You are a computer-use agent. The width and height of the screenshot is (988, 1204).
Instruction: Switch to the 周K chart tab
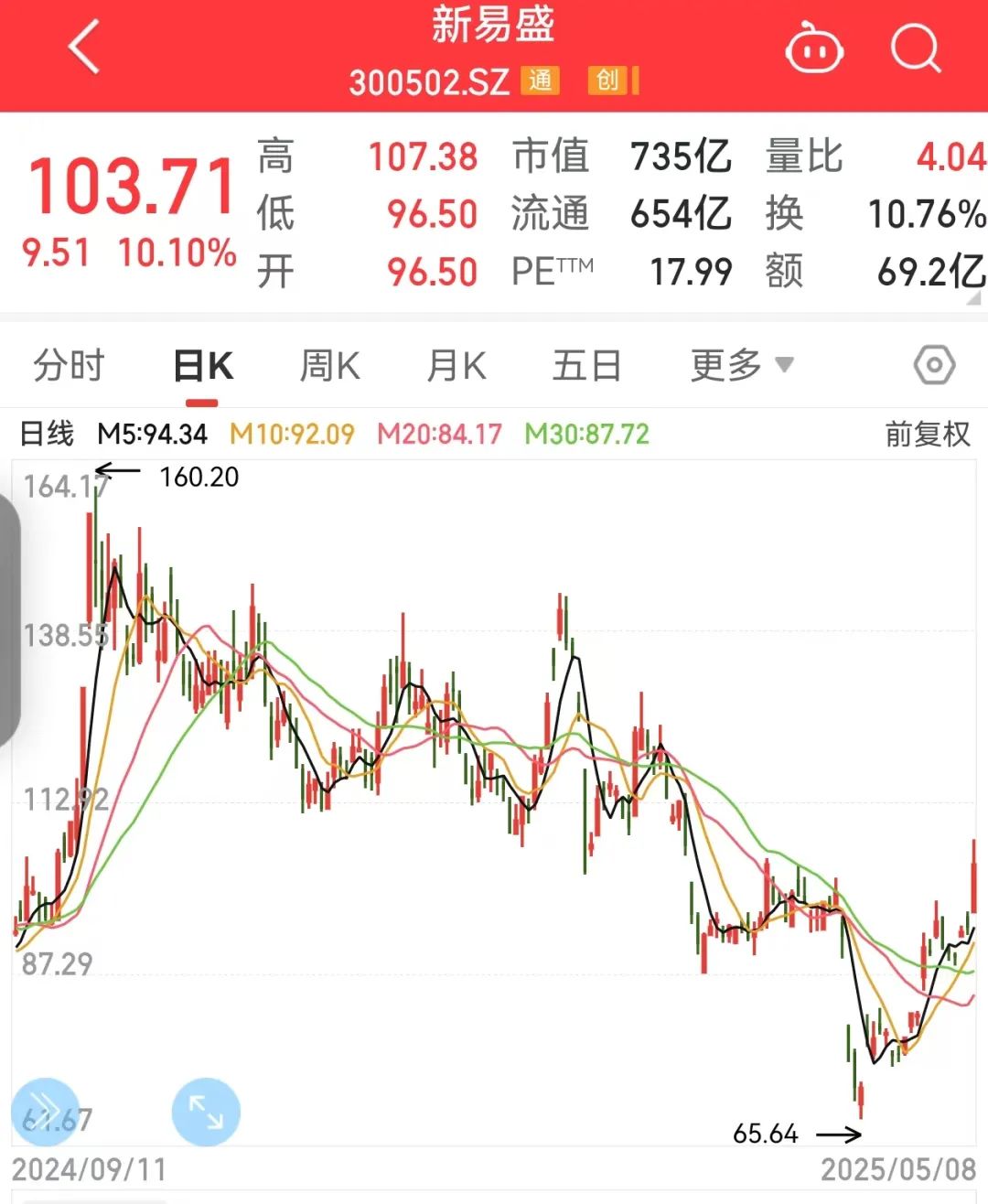tap(329, 366)
